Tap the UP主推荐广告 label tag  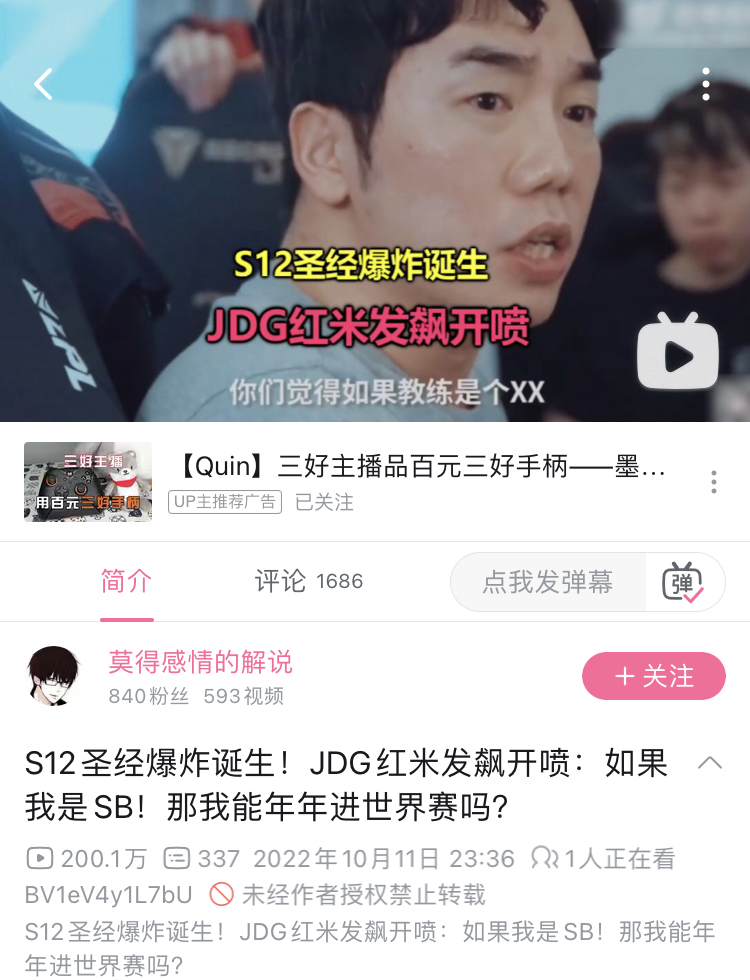tap(224, 503)
